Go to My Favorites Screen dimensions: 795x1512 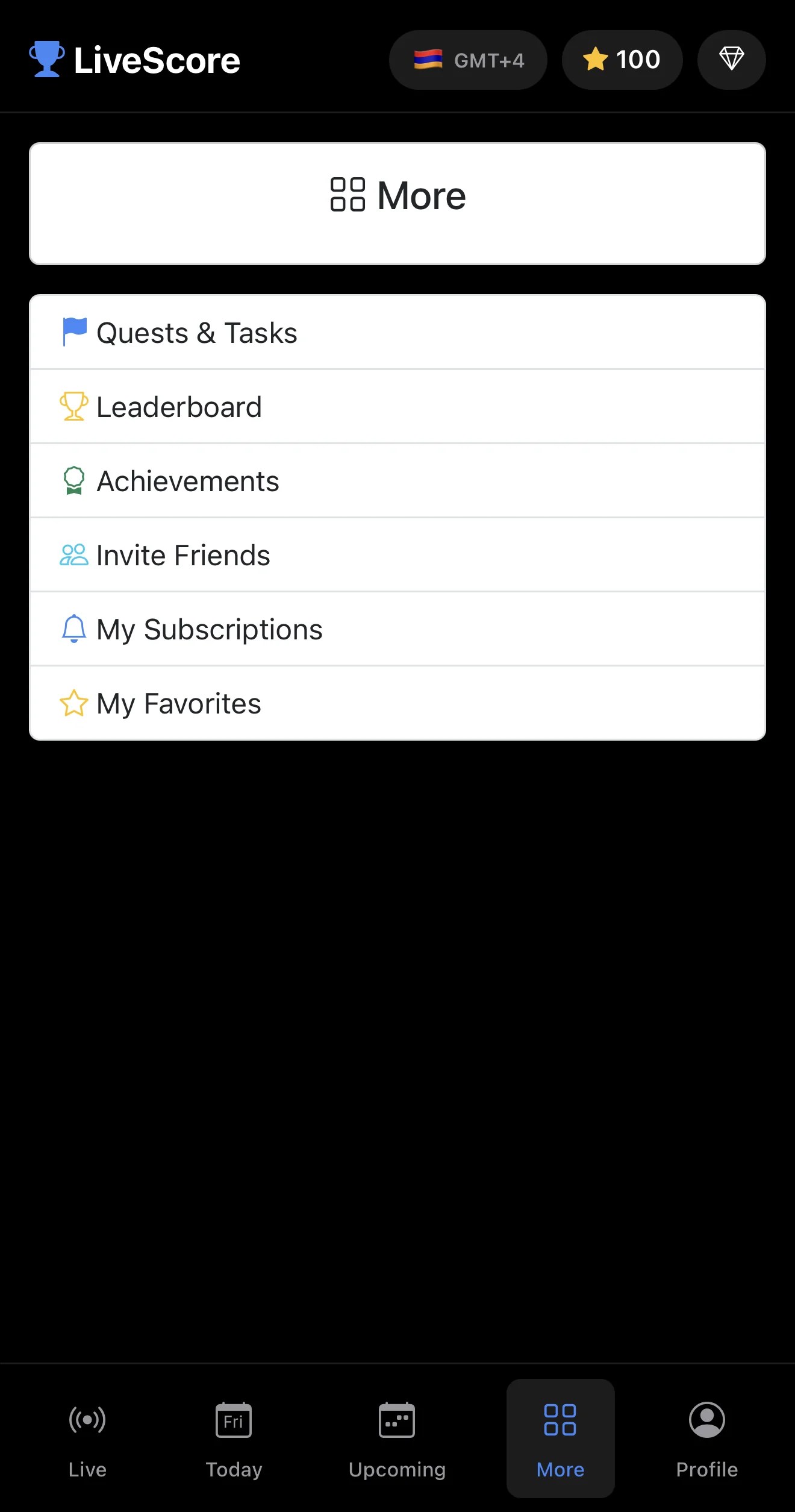[397, 703]
